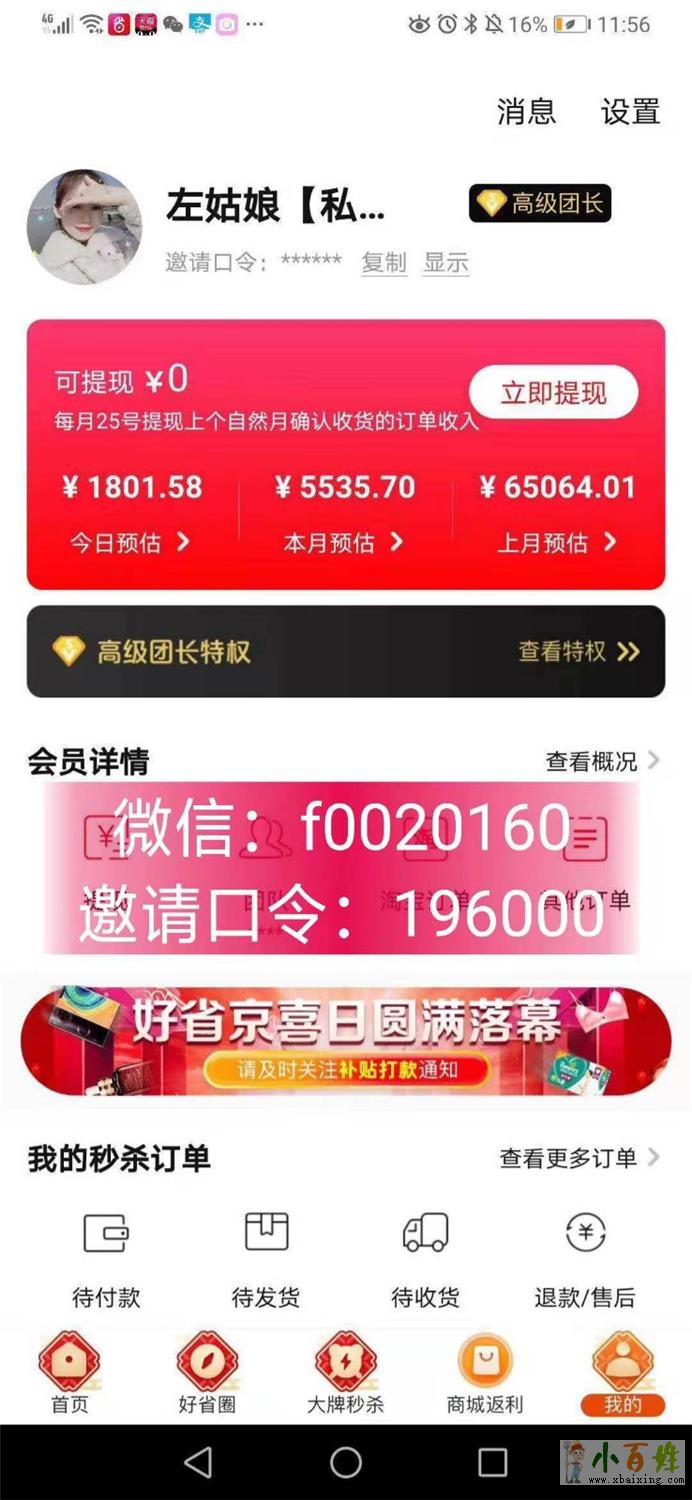The width and height of the screenshot is (692, 1500).
Task: Open the 好省京喜日圆满落幕 banner
Action: pos(346,1041)
